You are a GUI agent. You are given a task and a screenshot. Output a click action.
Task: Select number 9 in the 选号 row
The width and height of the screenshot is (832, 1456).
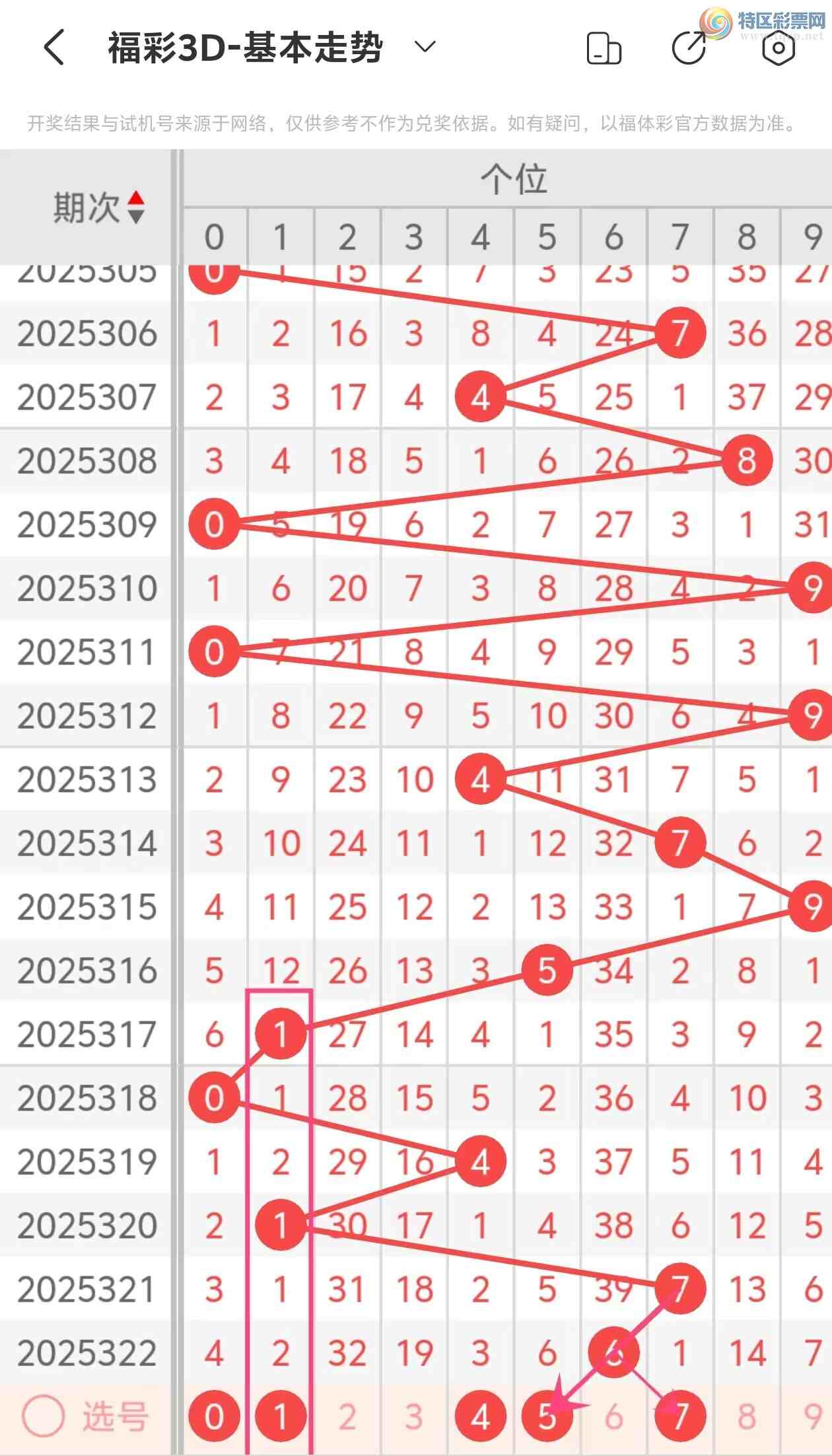pyautogui.click(x=812, y=1416)
